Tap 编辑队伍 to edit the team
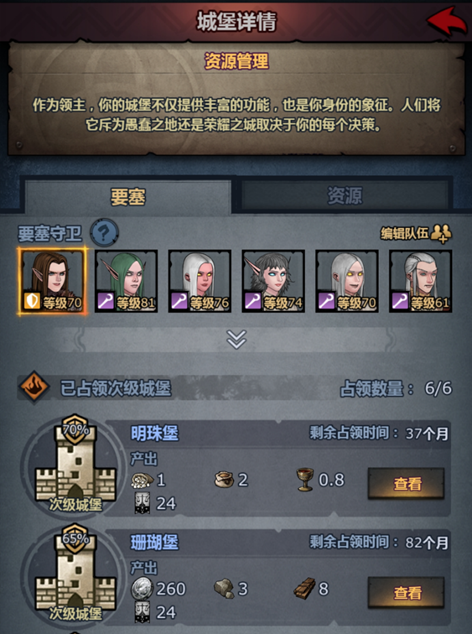The width and height of the screenshot is (472, 634). (x=416, y=233)
